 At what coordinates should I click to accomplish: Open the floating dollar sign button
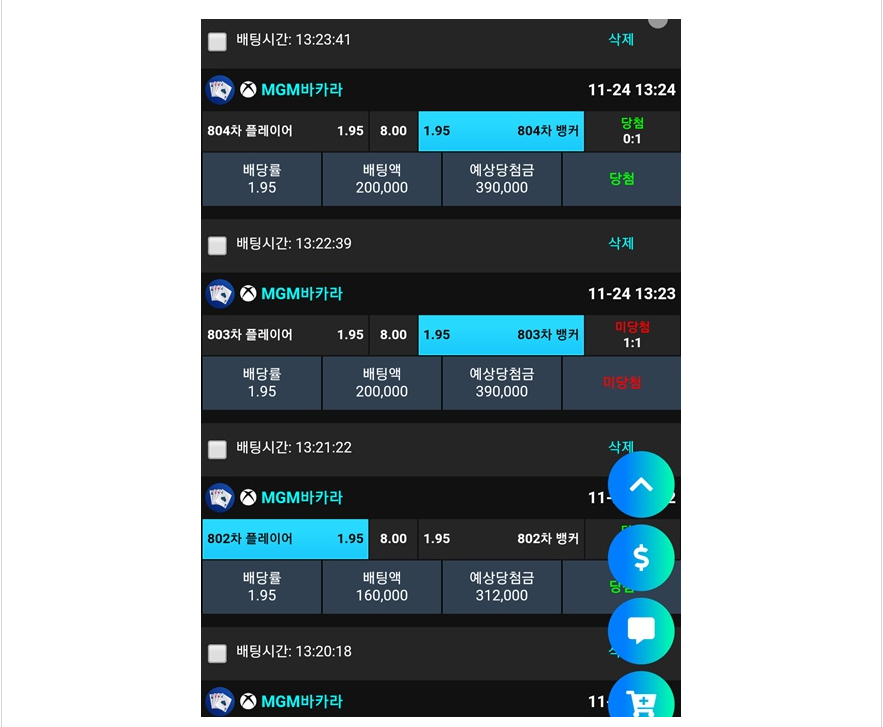pos(641,558)
